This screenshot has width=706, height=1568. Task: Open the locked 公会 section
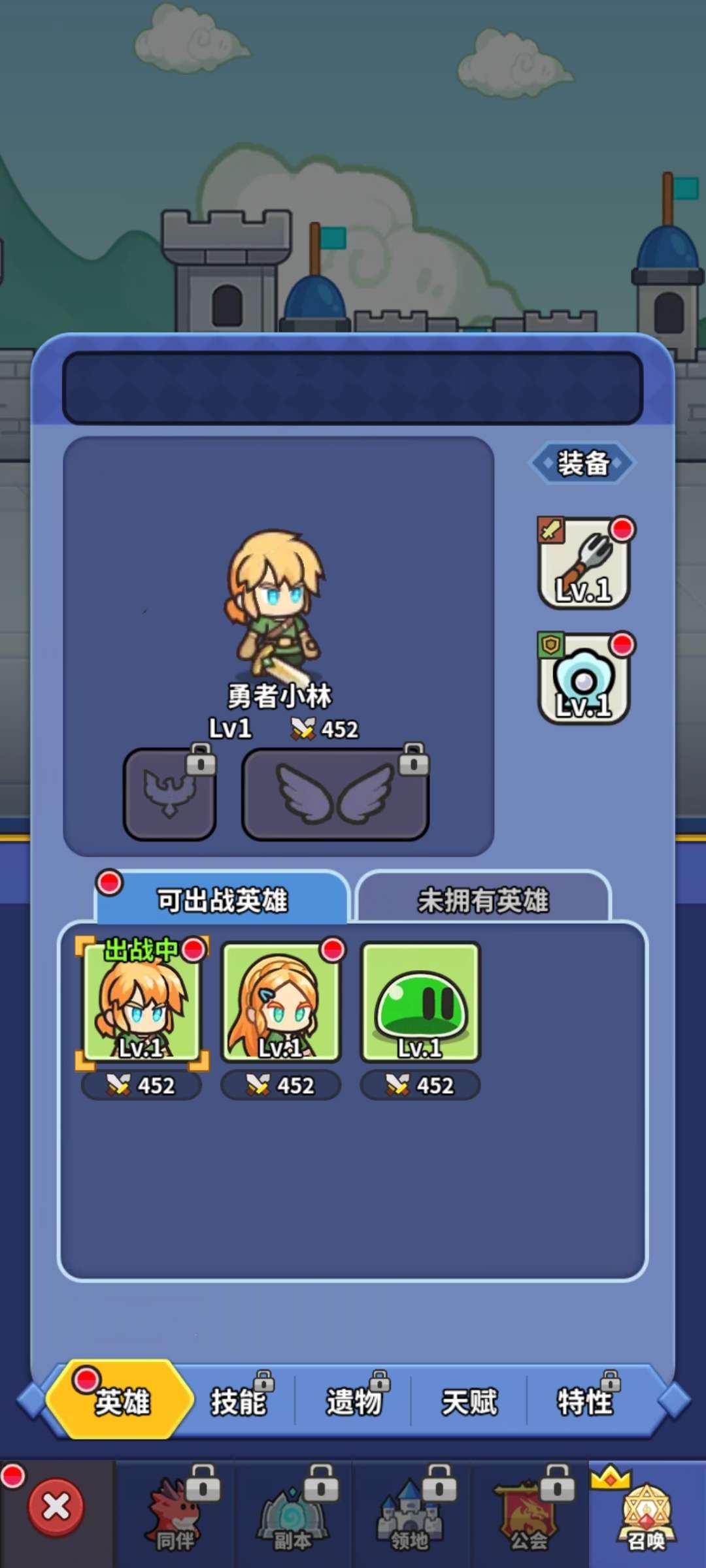tap(528, 1516)
